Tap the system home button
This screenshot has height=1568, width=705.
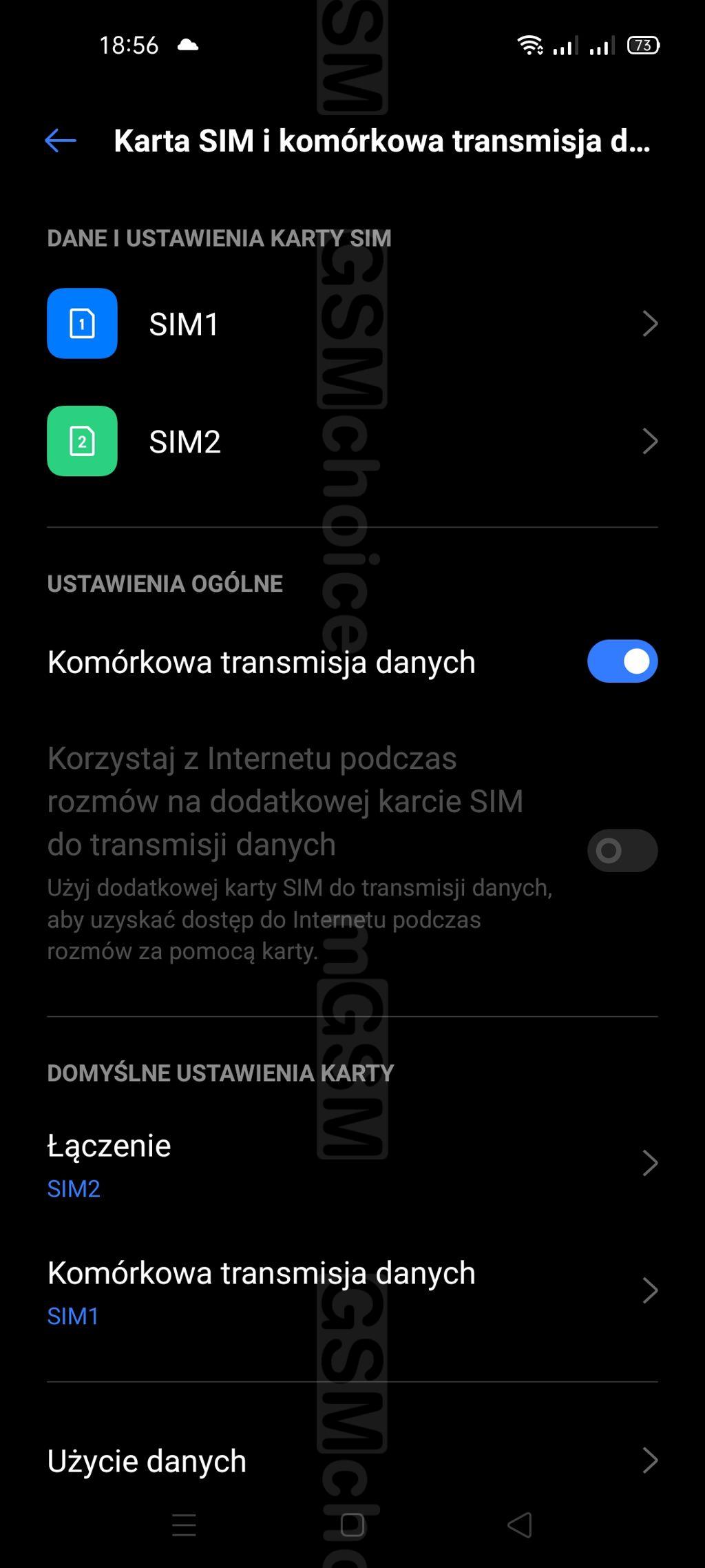[x=352, y=1525]
